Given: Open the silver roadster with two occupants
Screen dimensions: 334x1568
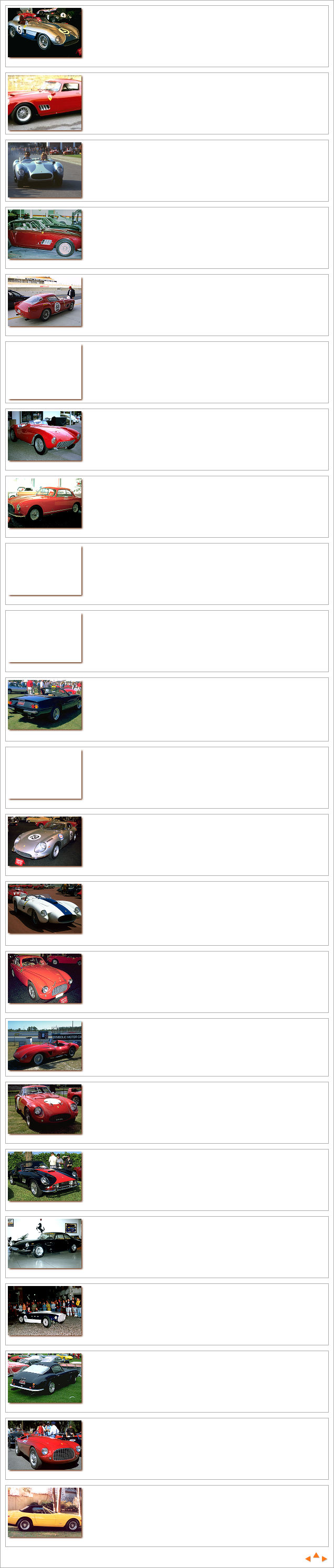Looking at the screenshot, I should (x=45, y=170).
